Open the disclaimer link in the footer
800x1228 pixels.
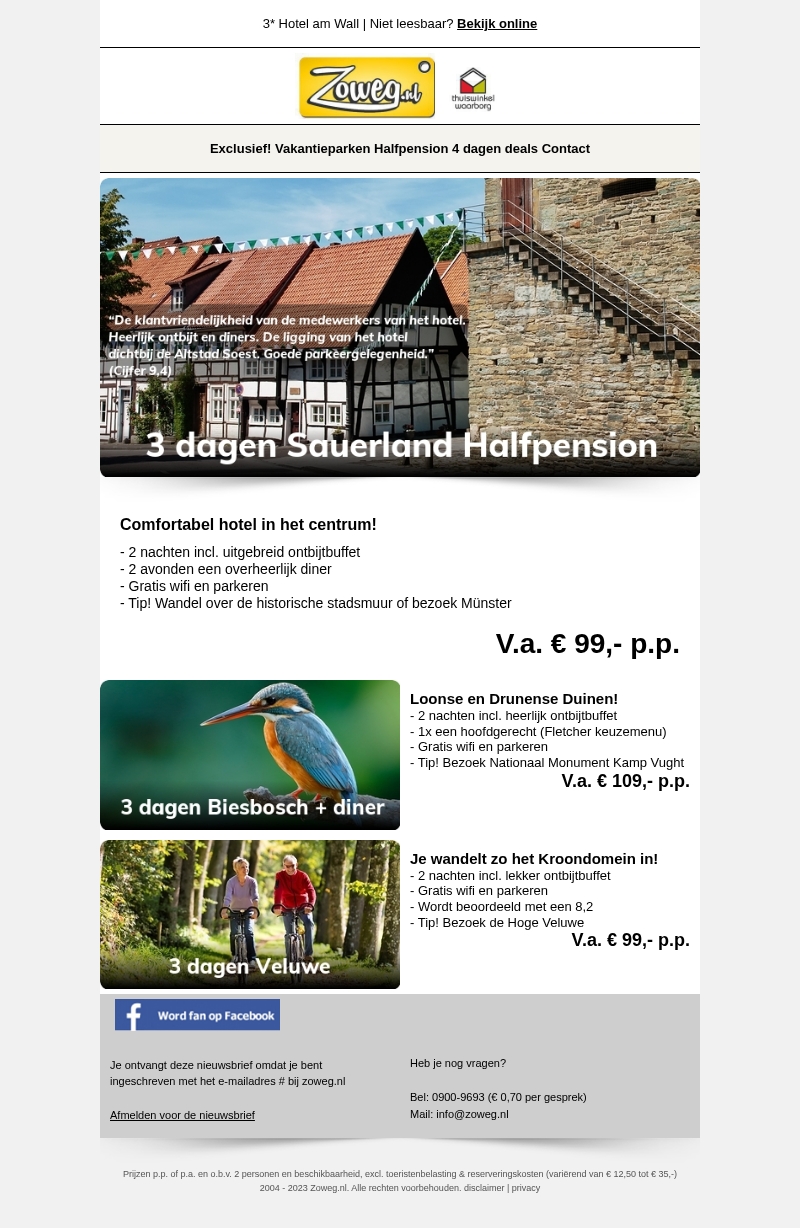[x=484, y=1188]
